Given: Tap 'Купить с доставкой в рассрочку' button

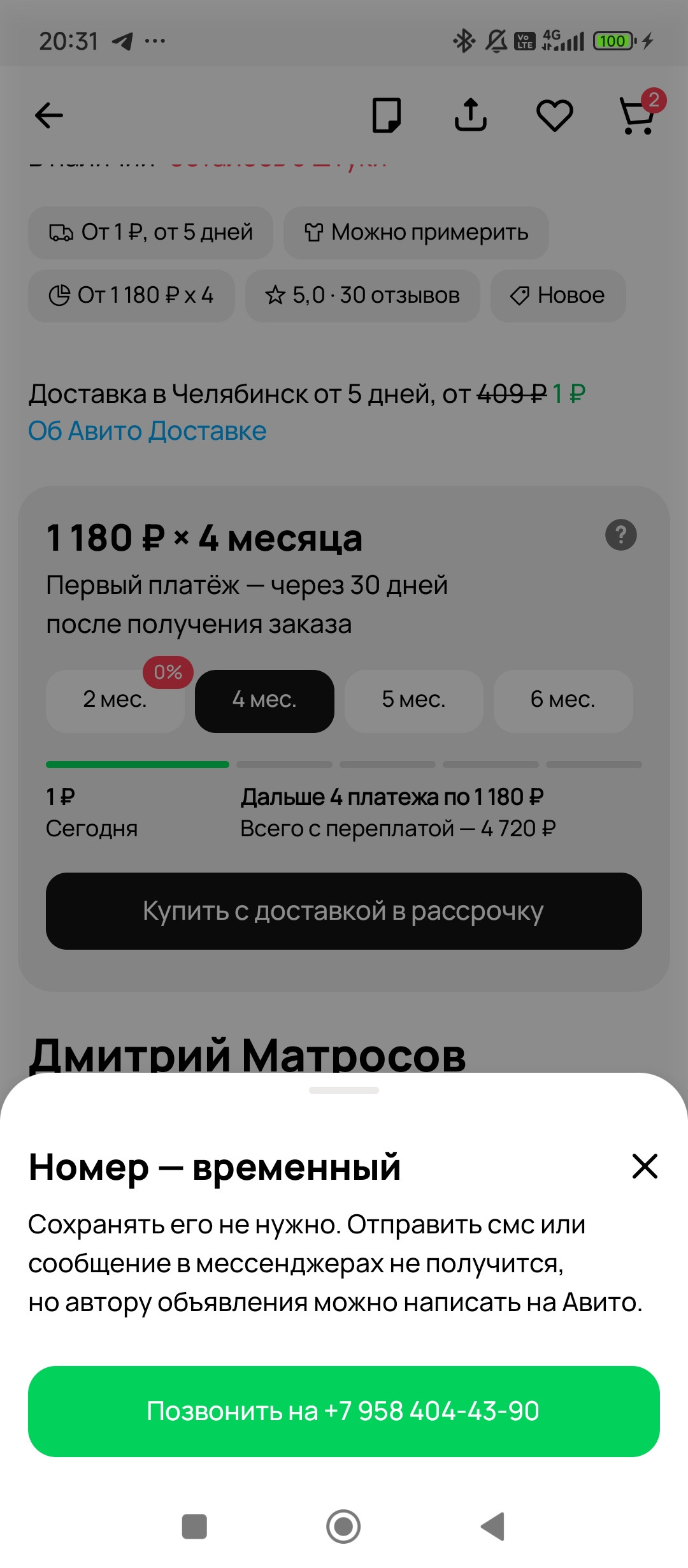Looking at the screenshot, I should [x=343, y=911].
